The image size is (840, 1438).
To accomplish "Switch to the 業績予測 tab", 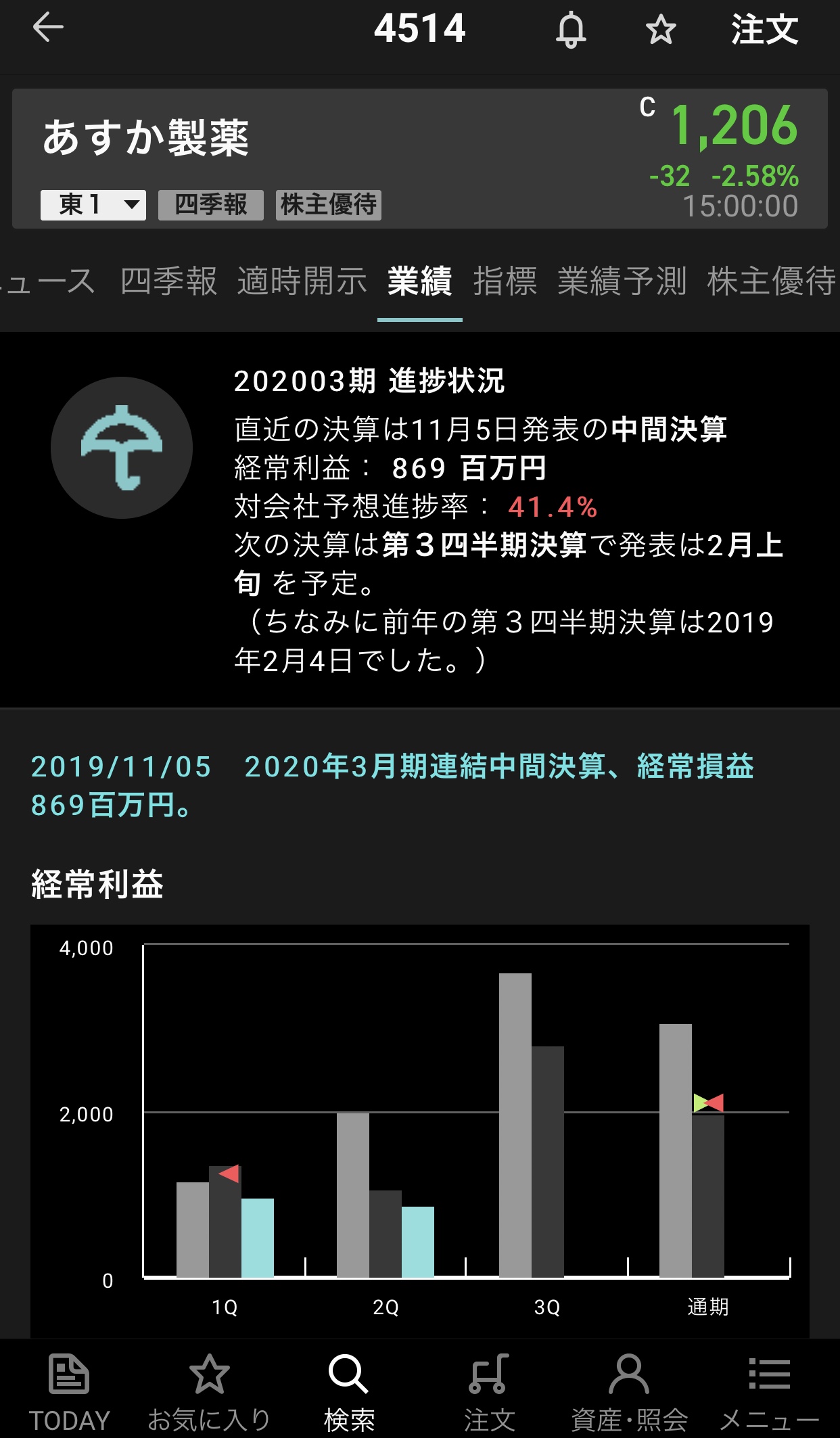I will [622, 281].
